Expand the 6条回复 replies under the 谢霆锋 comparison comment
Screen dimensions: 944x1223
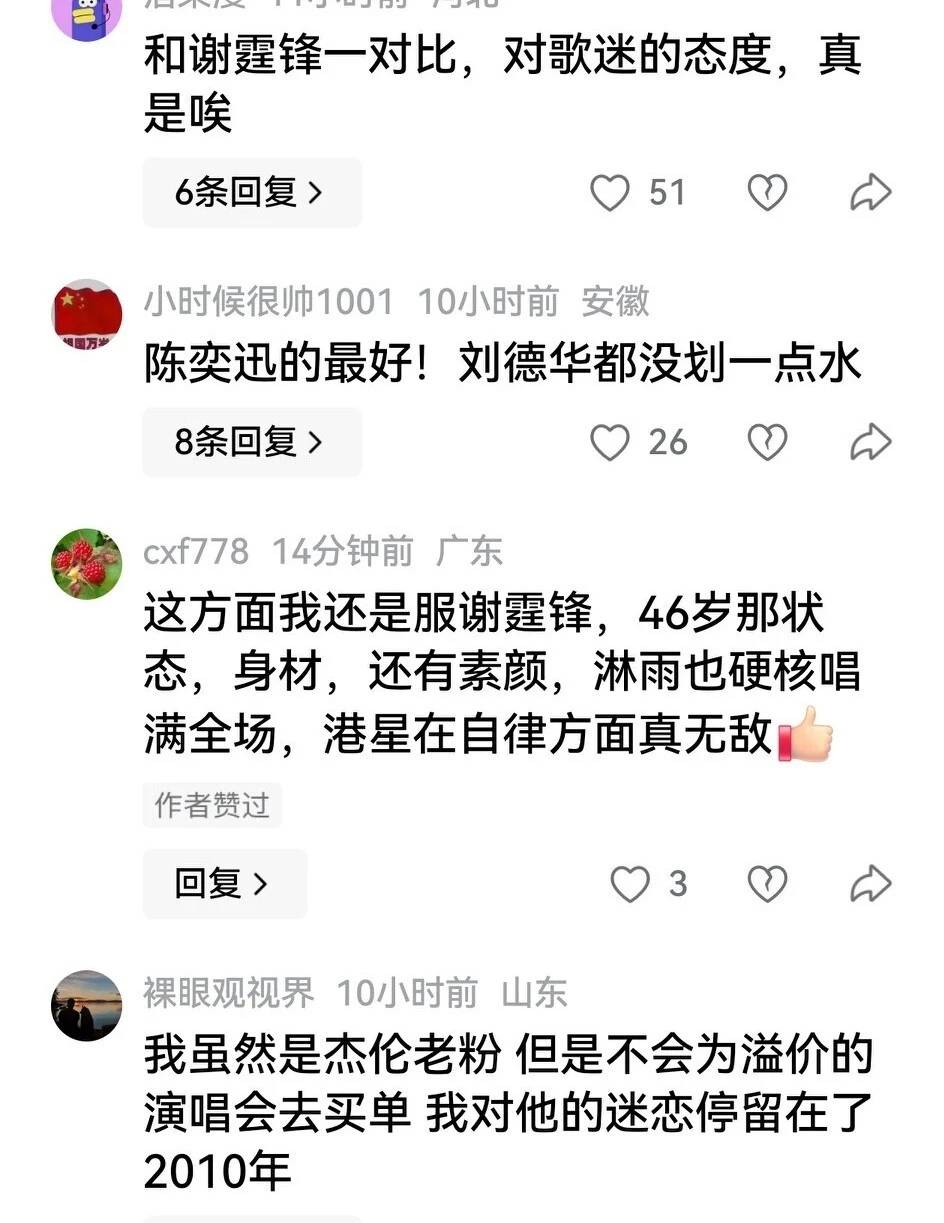tap(251, 193)
